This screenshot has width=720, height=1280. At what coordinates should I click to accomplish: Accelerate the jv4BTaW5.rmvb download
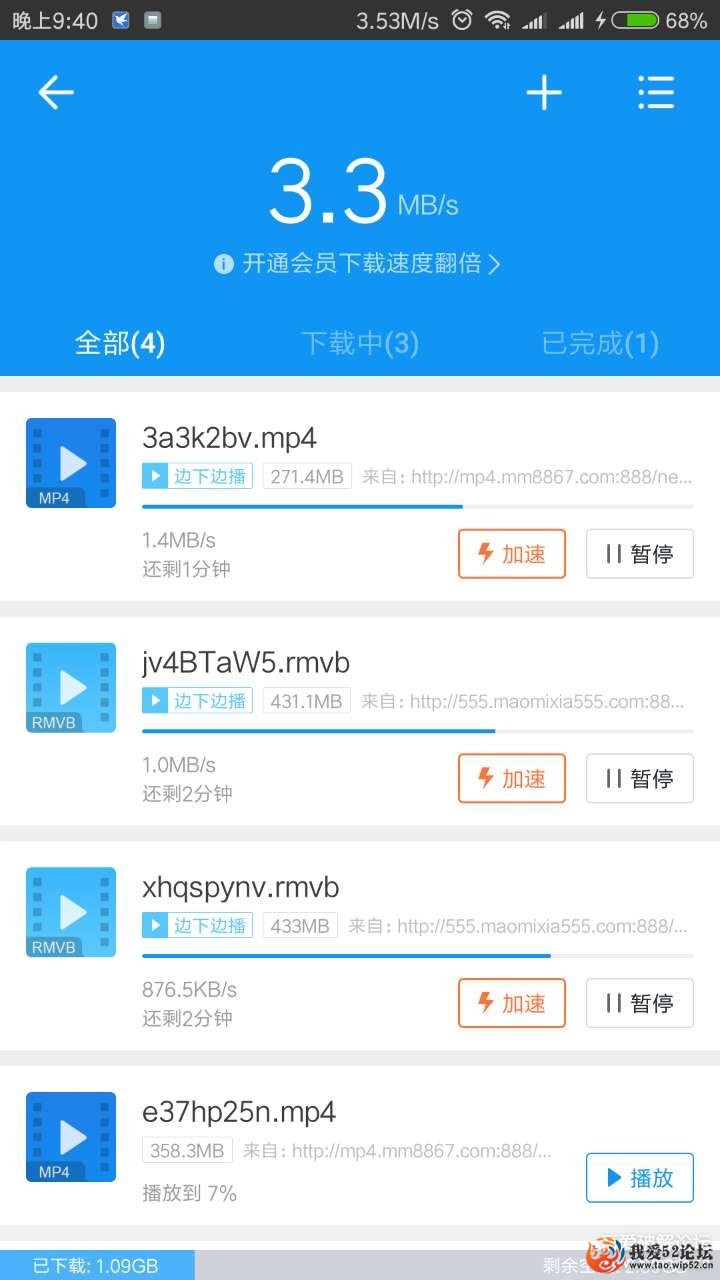point(511,778)
